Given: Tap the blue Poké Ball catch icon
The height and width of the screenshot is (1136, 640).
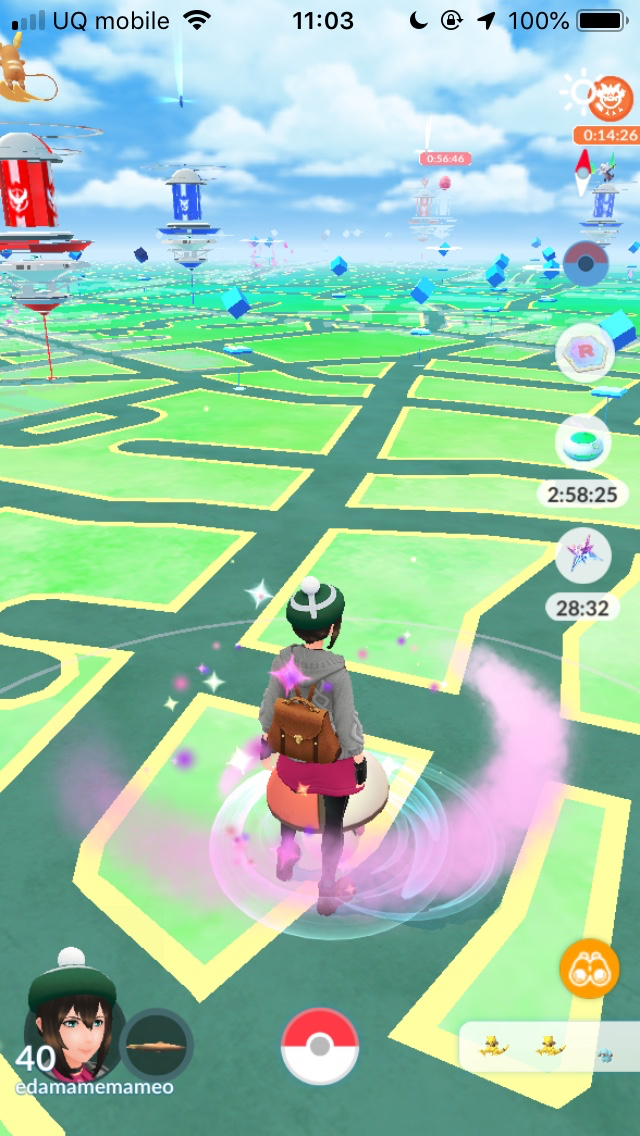Looking at the screenshot, I should pyautogui.click(x=586, y=263).
